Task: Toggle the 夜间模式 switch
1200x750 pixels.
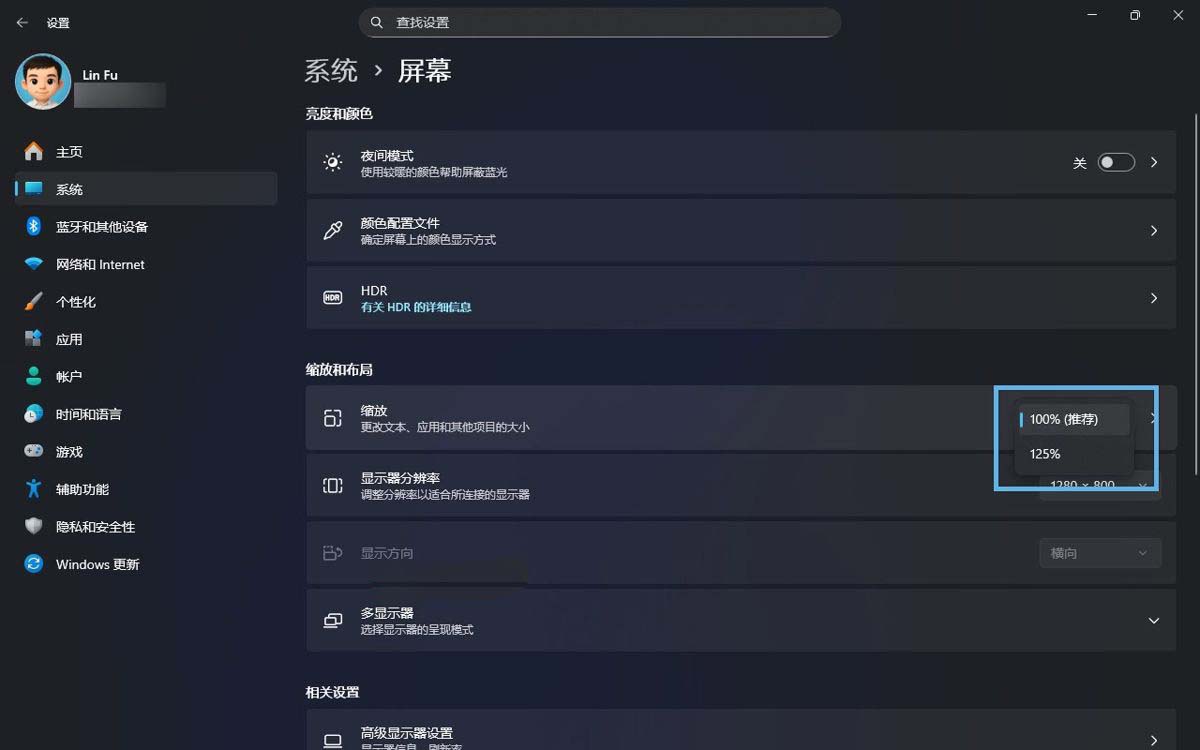Action: [1116, 162]
